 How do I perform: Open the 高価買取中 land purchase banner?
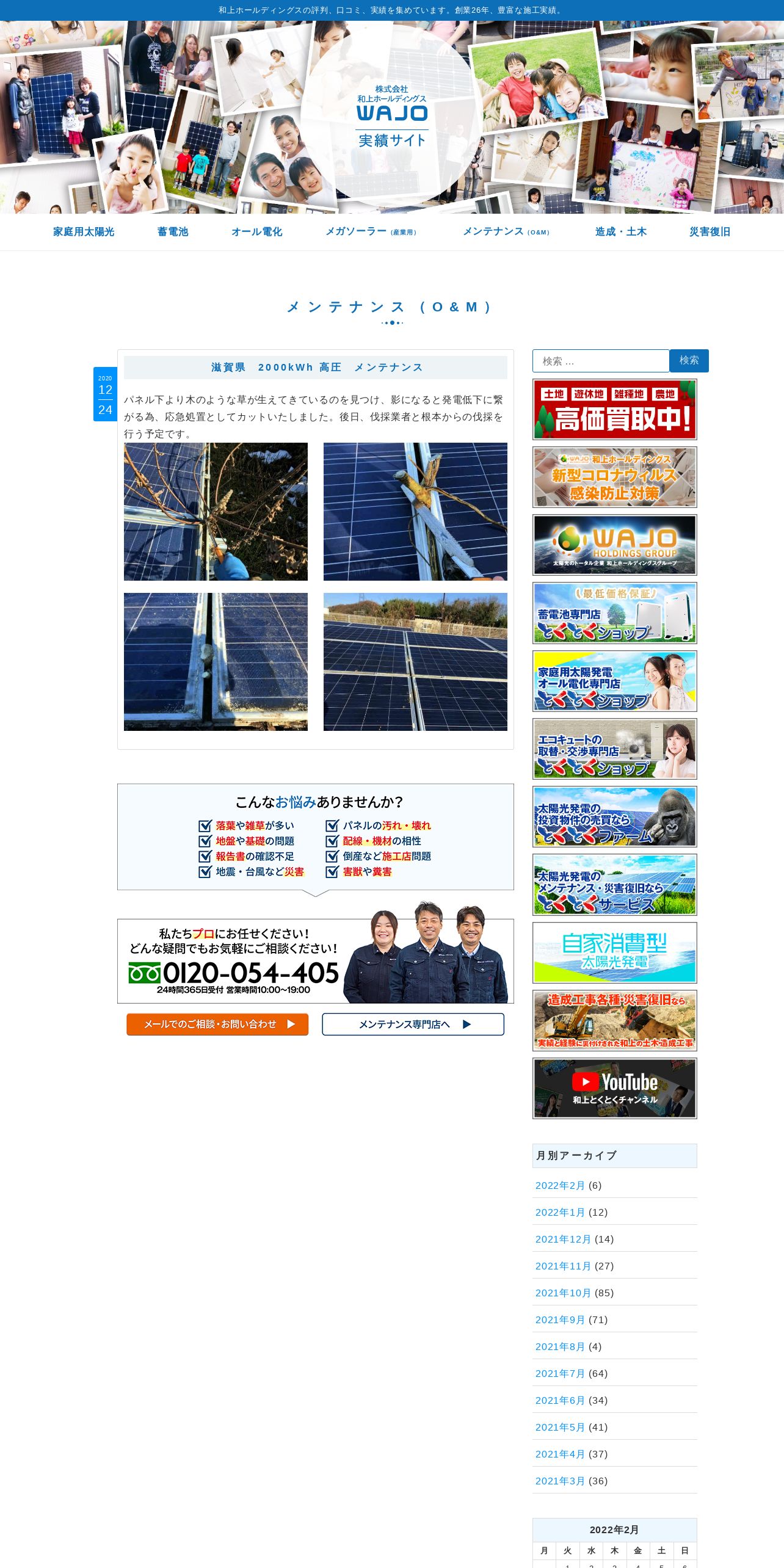(615, 409)
